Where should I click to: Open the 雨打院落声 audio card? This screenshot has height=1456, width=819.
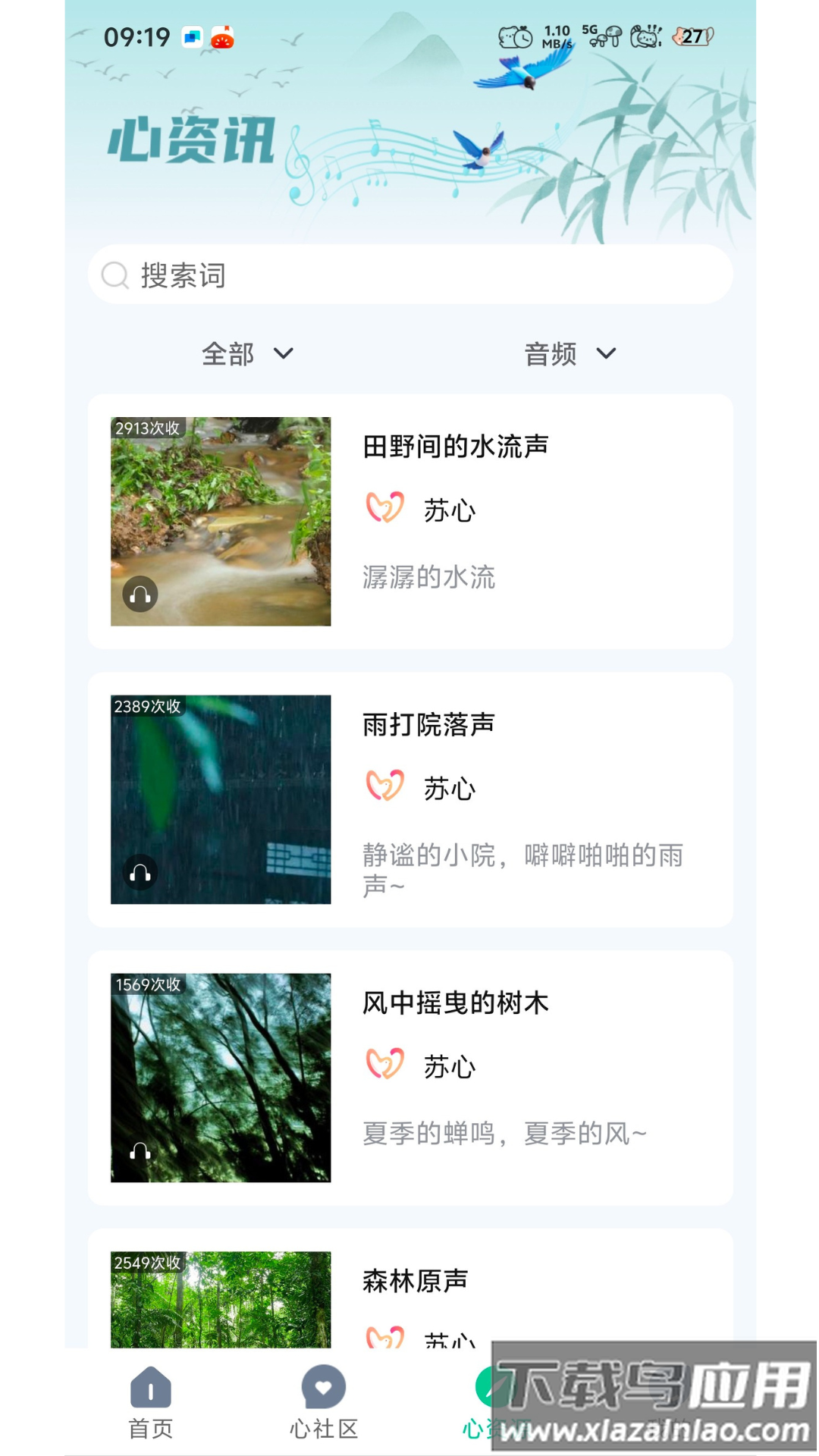pos(409,799)
